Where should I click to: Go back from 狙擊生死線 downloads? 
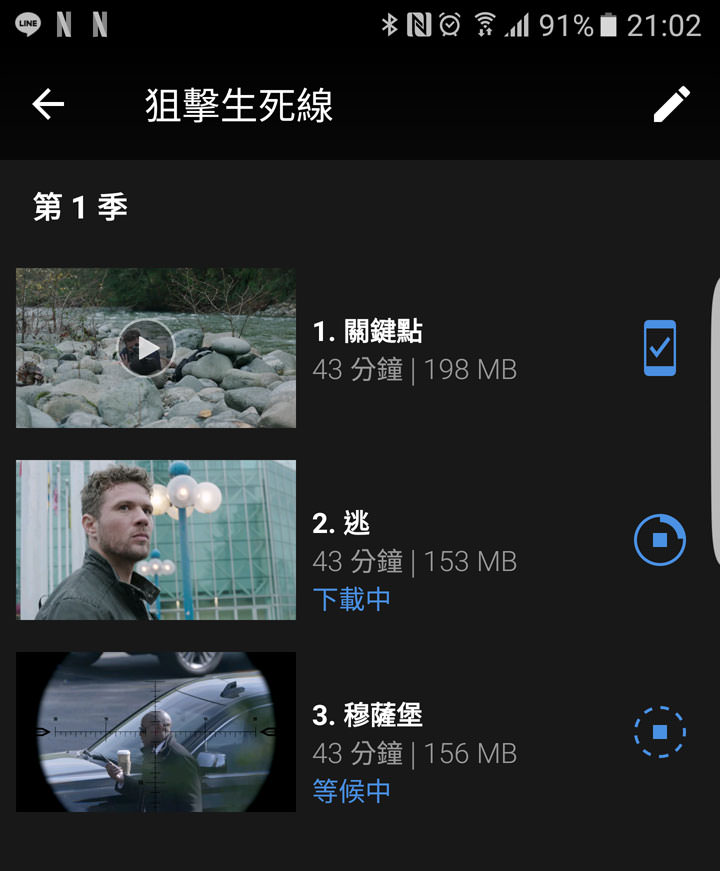pos(48,104)
